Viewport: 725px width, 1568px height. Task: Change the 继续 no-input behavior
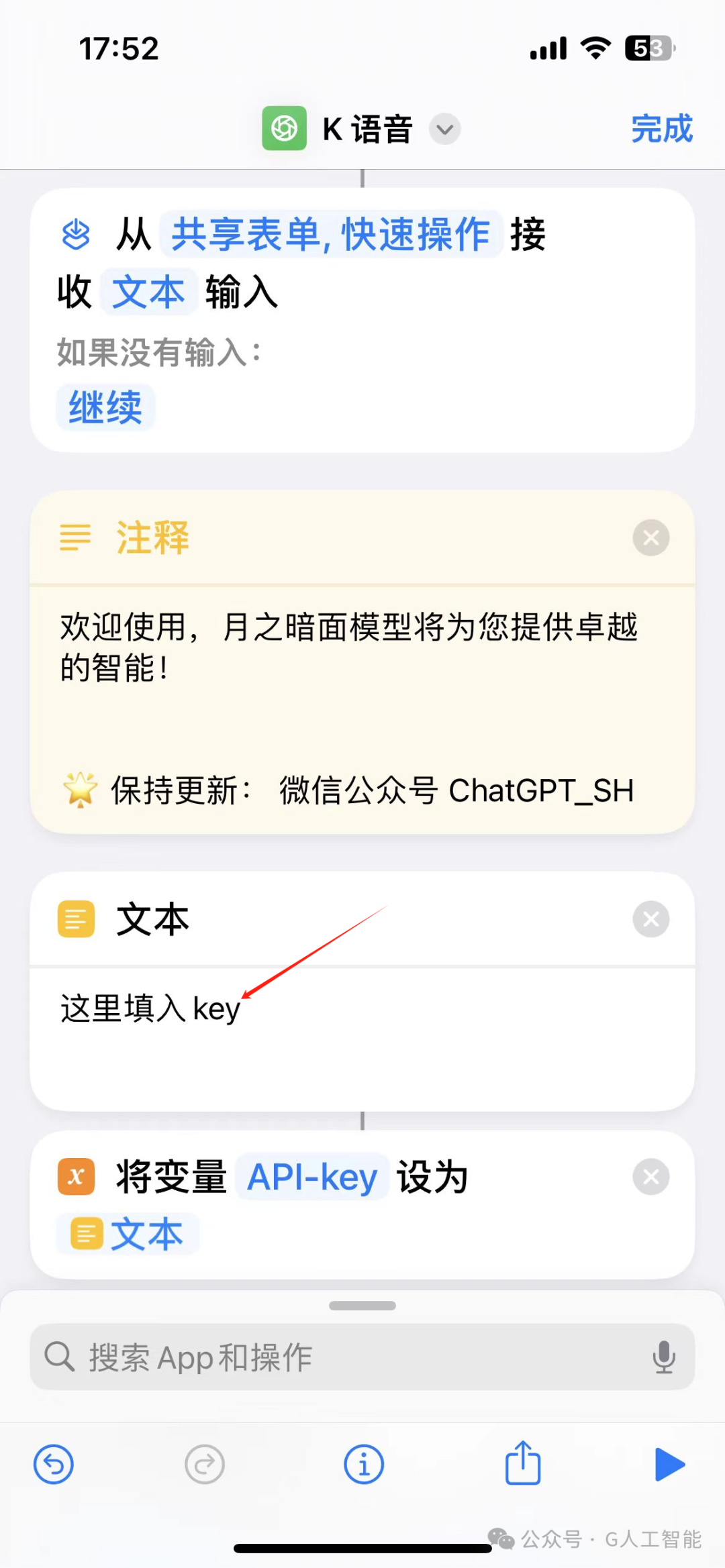105,407
